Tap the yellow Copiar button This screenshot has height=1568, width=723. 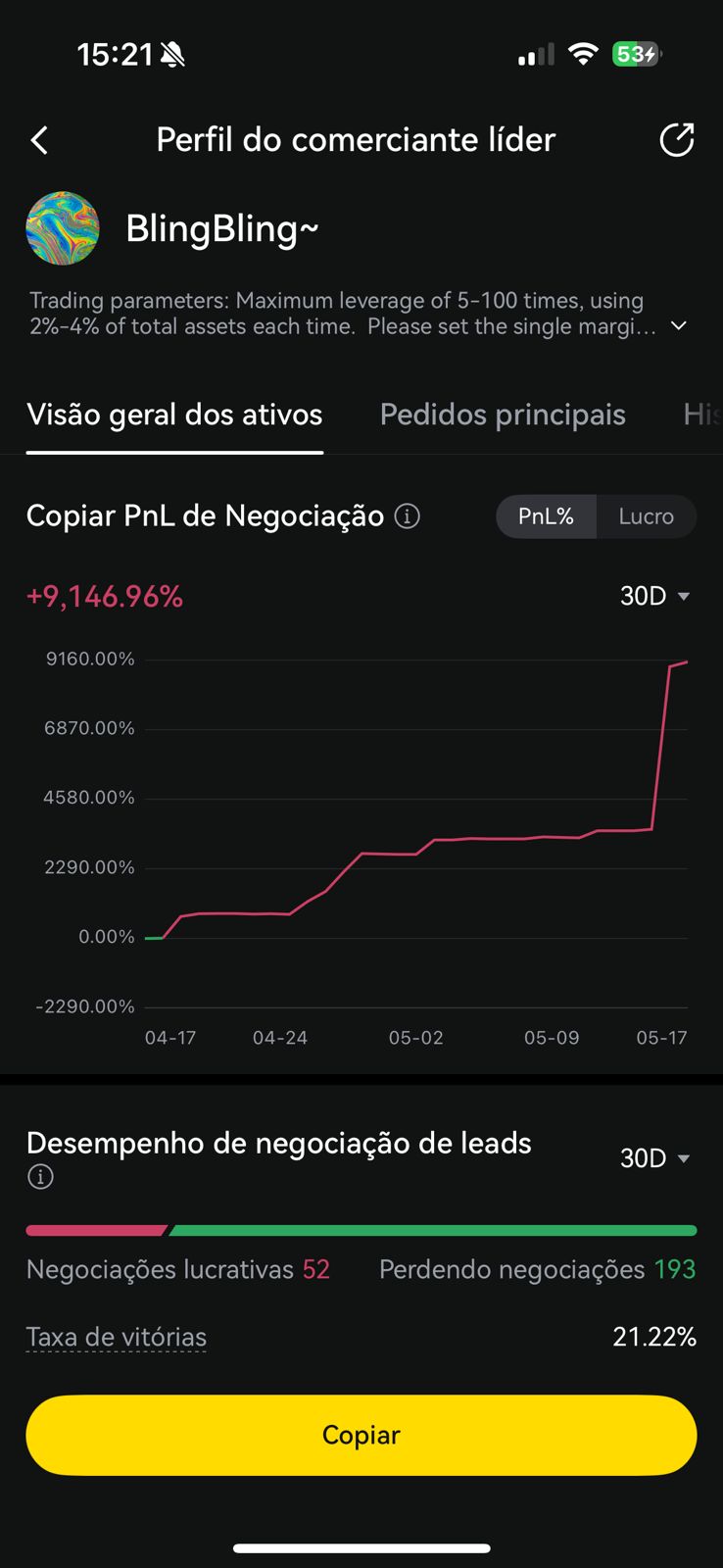pos(361,1435)
